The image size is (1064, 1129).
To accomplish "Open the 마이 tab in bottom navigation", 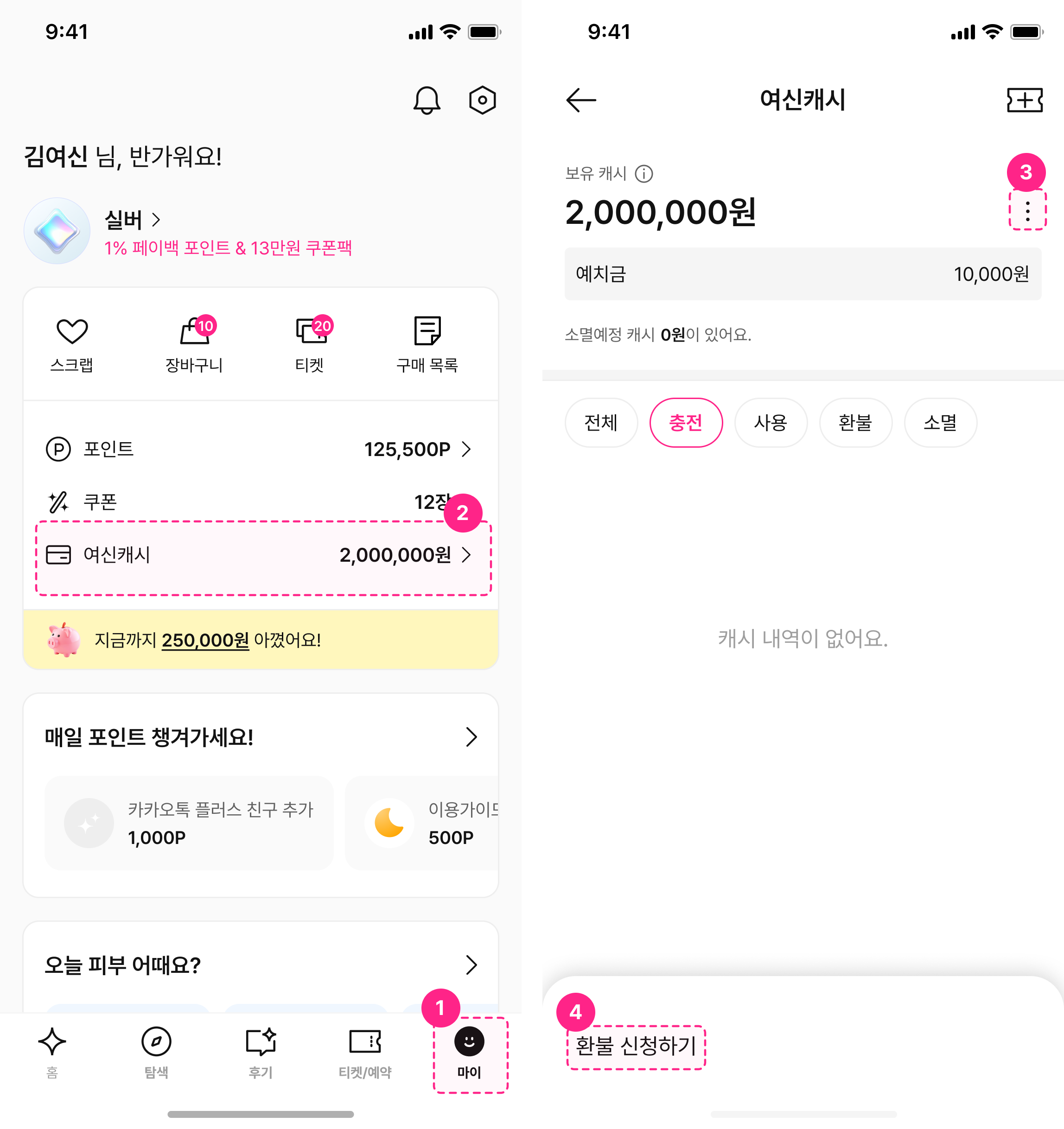I will point(469,1054).
